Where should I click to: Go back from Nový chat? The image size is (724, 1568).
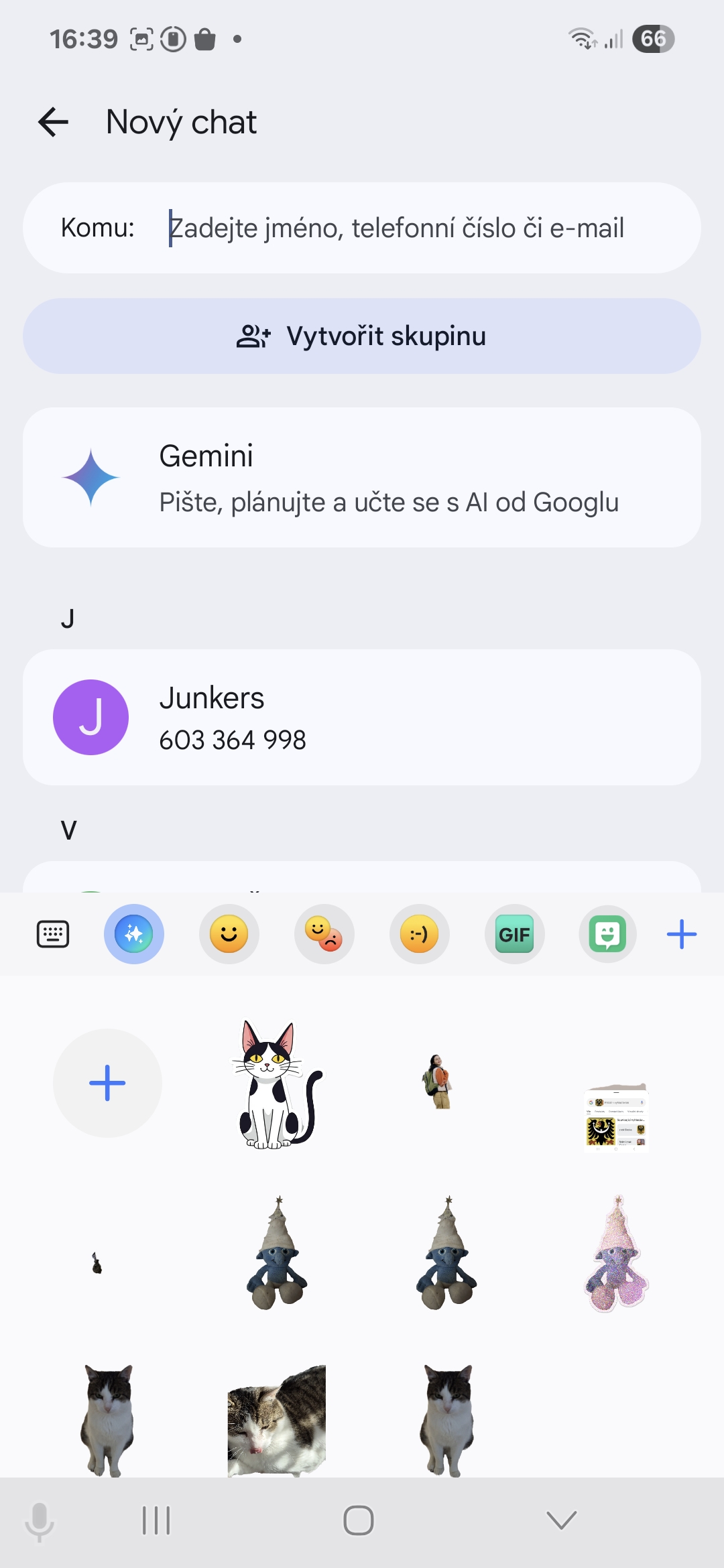pos(54,122)
